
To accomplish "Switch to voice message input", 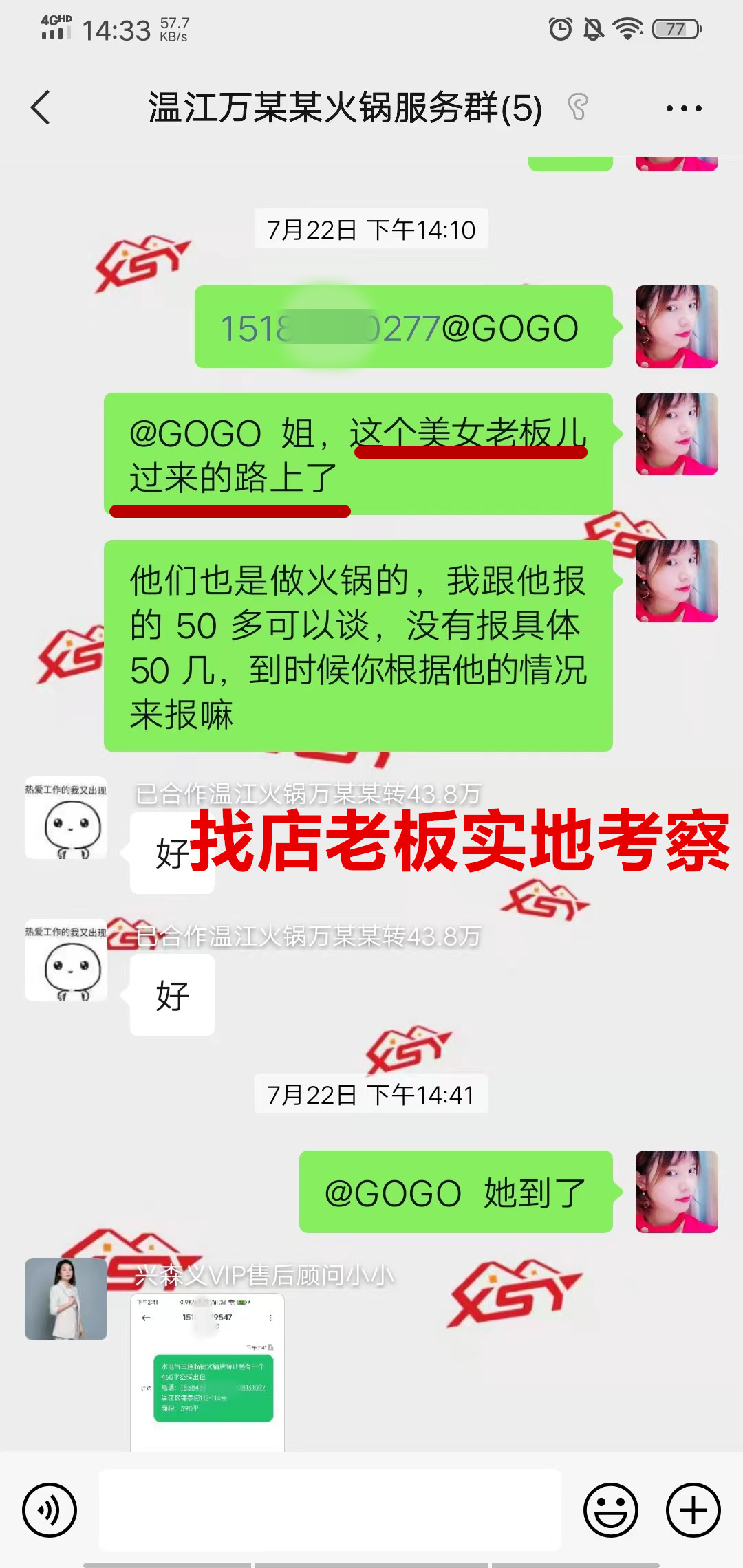I will (x=50, y=1510).
